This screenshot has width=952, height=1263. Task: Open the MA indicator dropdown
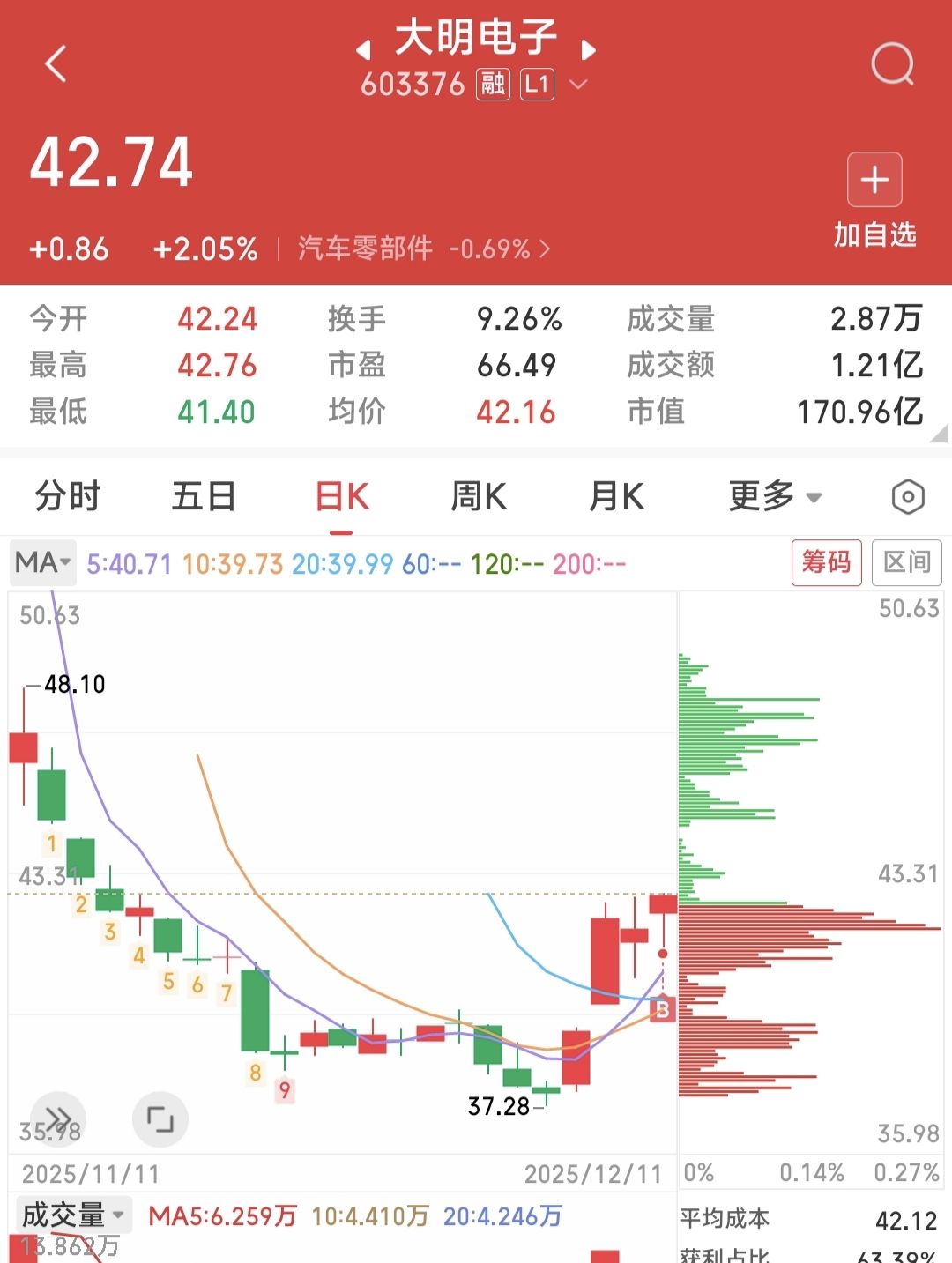[43, 562]
